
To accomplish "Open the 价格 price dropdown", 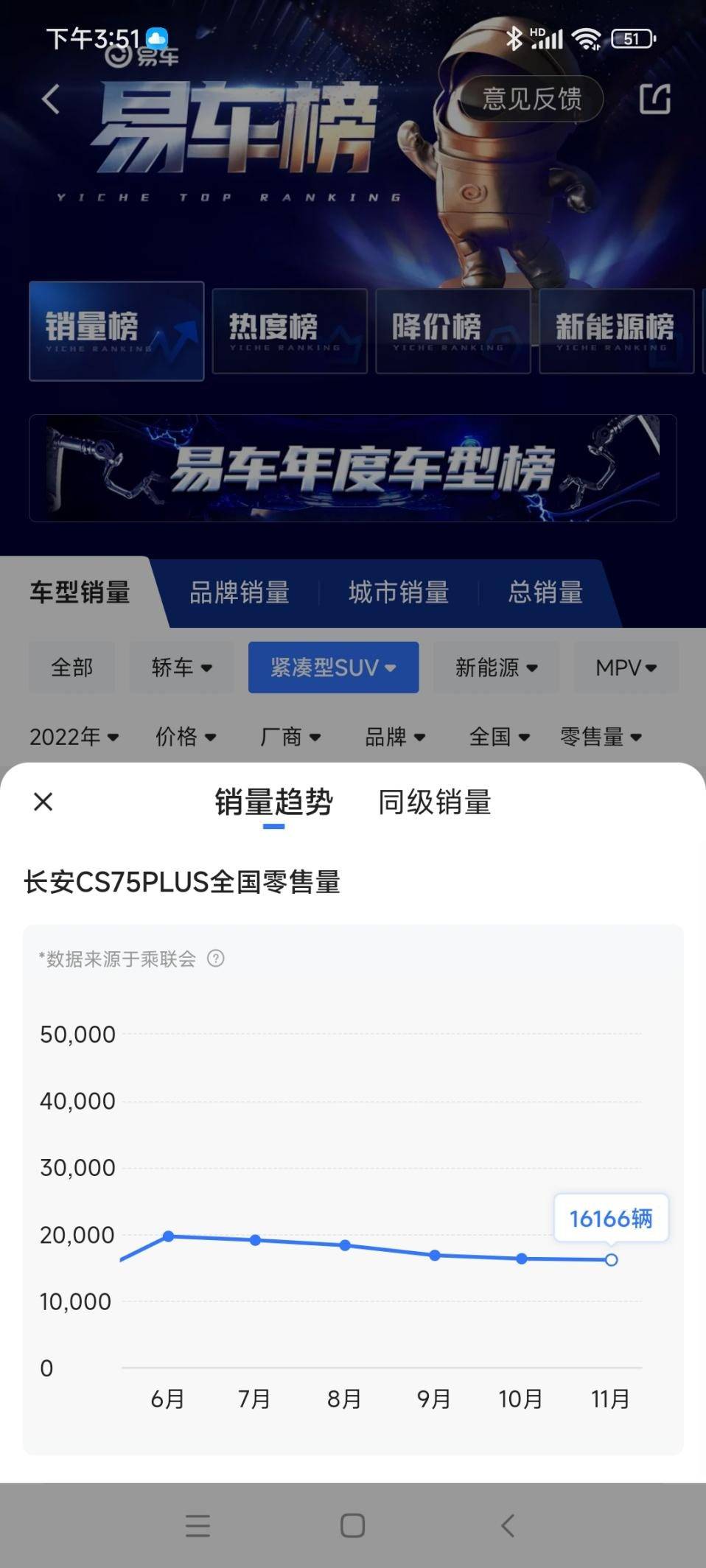I will tap(185, 736).
